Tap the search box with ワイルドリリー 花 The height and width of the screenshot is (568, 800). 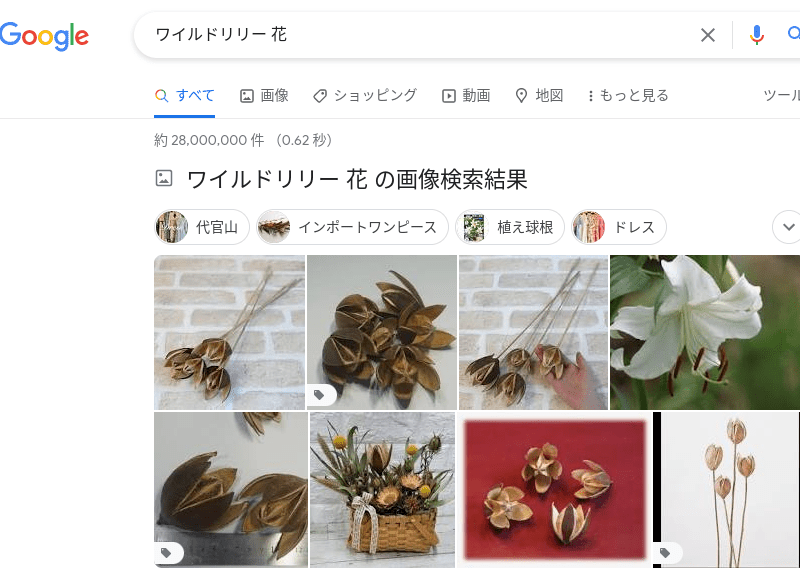[x=420, y=35]
